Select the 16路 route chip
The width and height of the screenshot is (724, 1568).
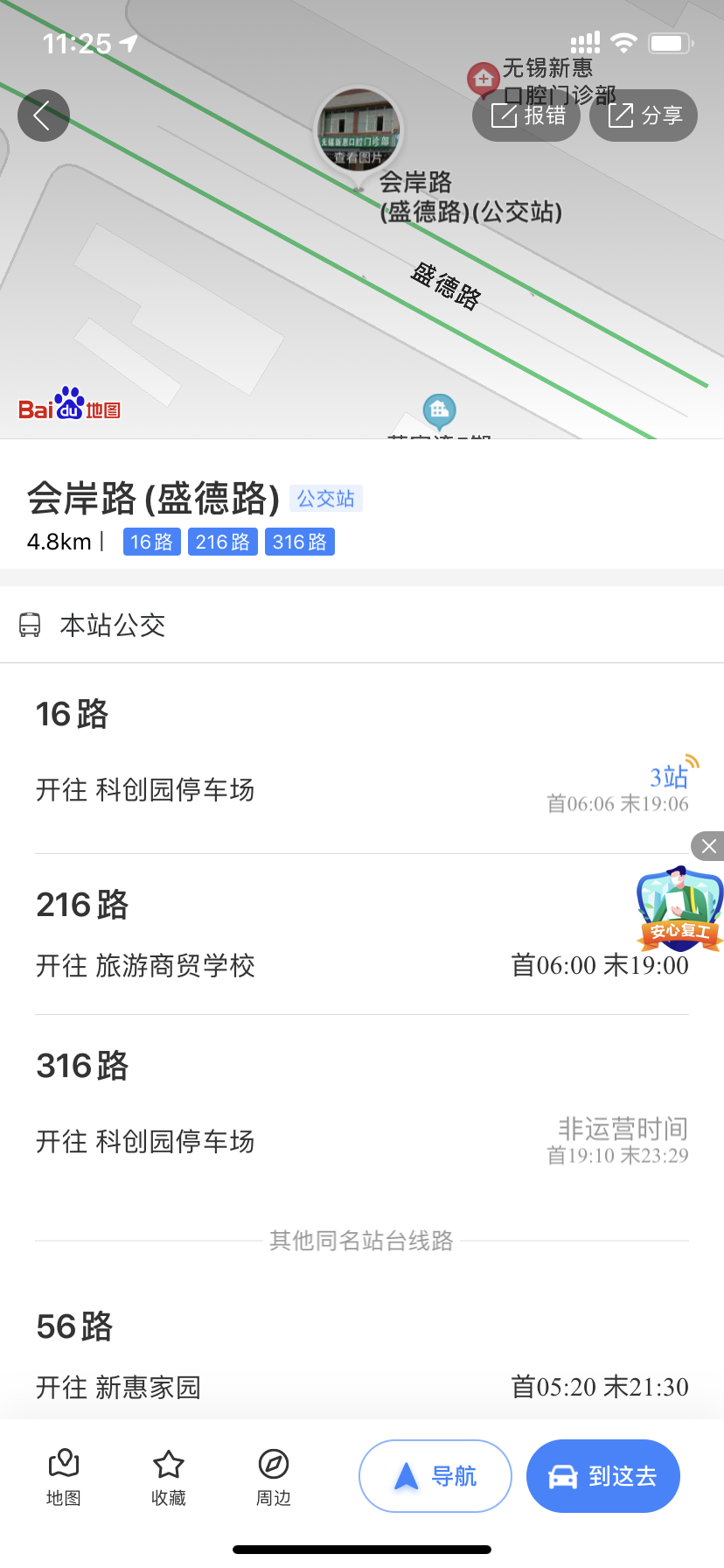151,542
